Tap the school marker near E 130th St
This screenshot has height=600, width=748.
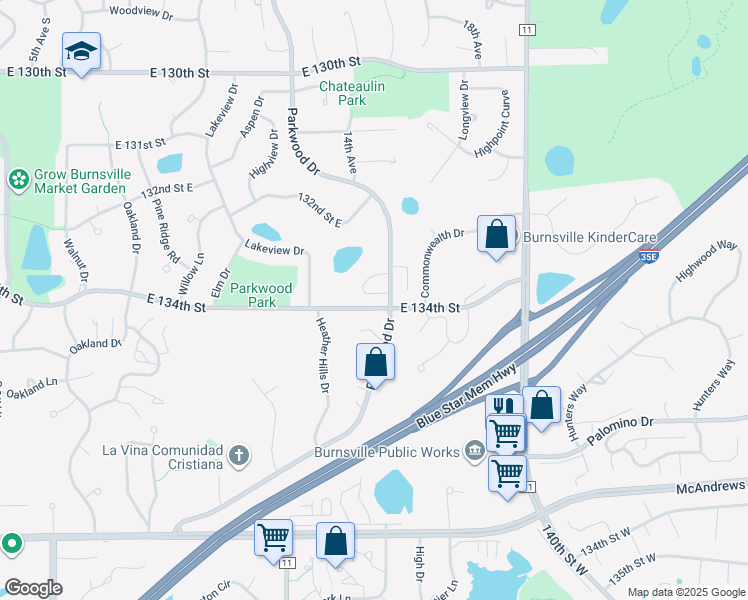pyautogui.click(x=81, y=50)
